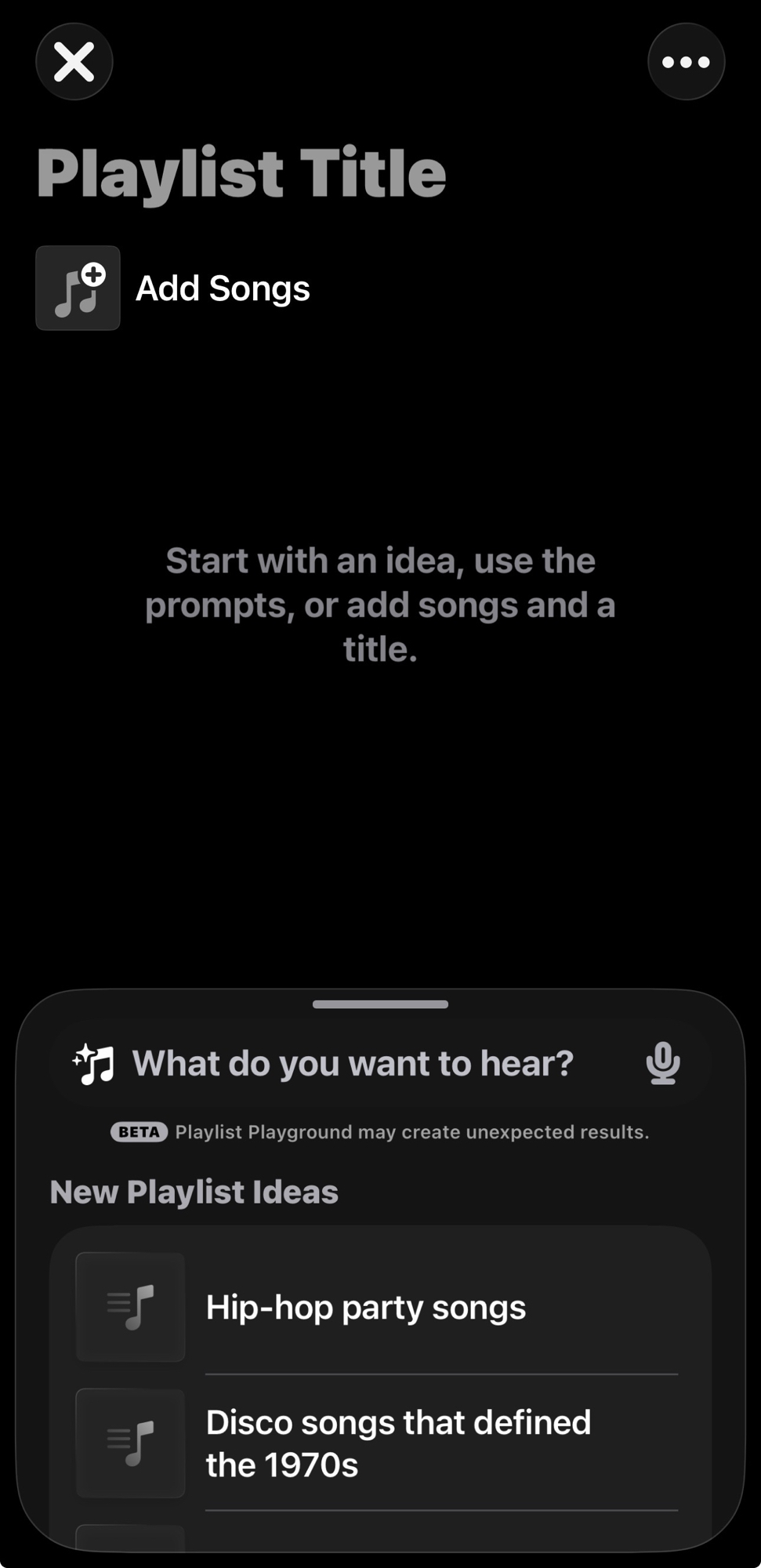Select the Hip-hop party songs idea

pyautogui.click(x=365, y=1308)
